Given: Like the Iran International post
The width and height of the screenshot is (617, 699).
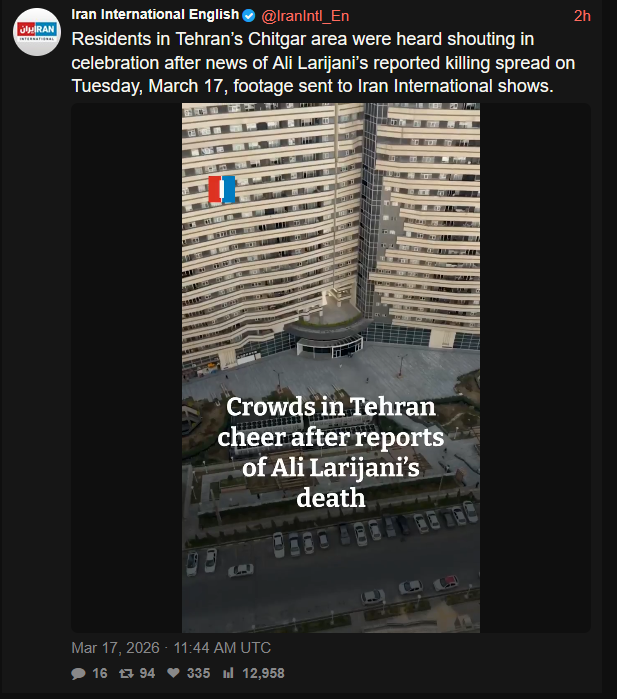Looking at the screenshot, I should (174, 673).
